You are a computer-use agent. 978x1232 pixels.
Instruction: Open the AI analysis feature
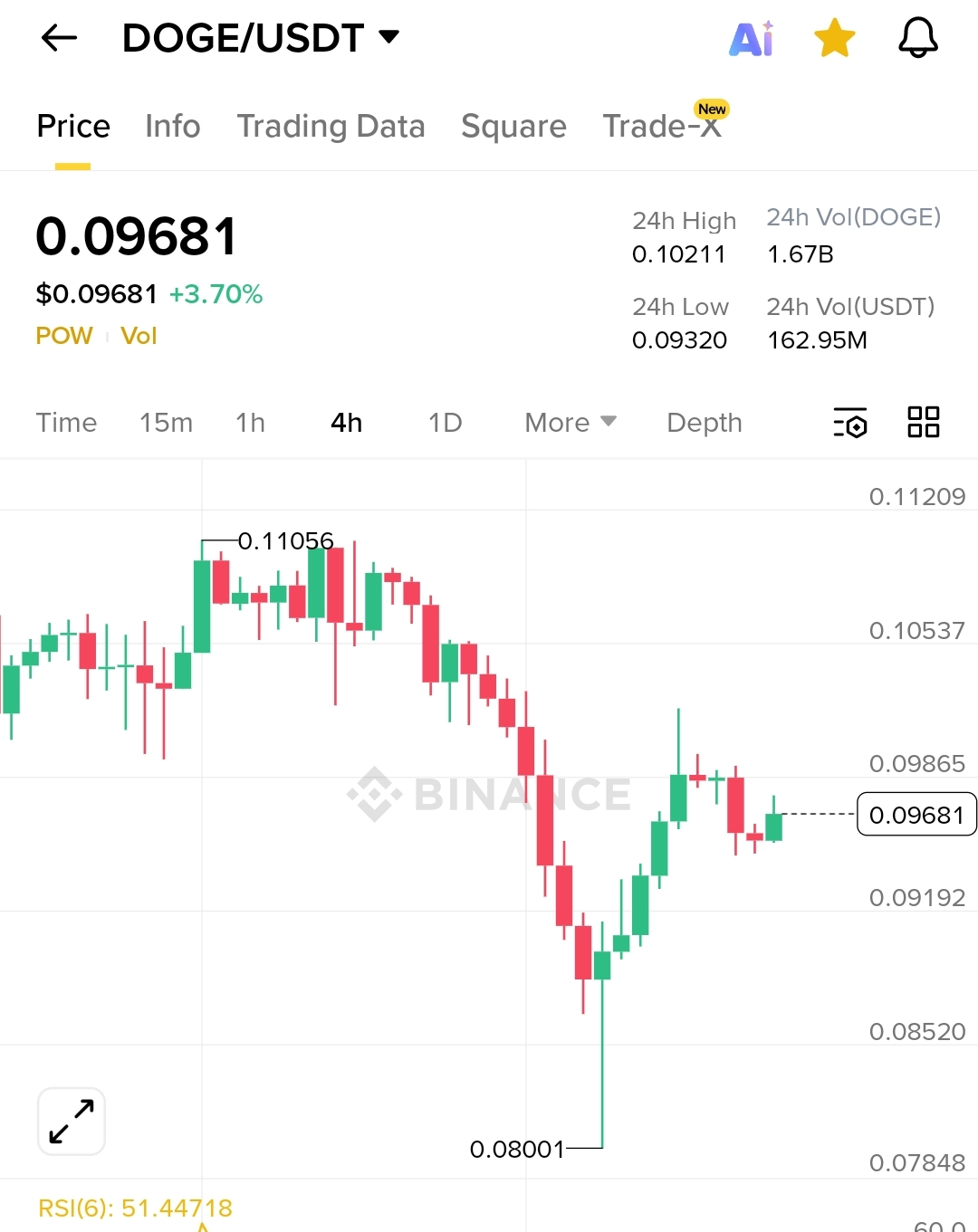click(x=752, y=39)
